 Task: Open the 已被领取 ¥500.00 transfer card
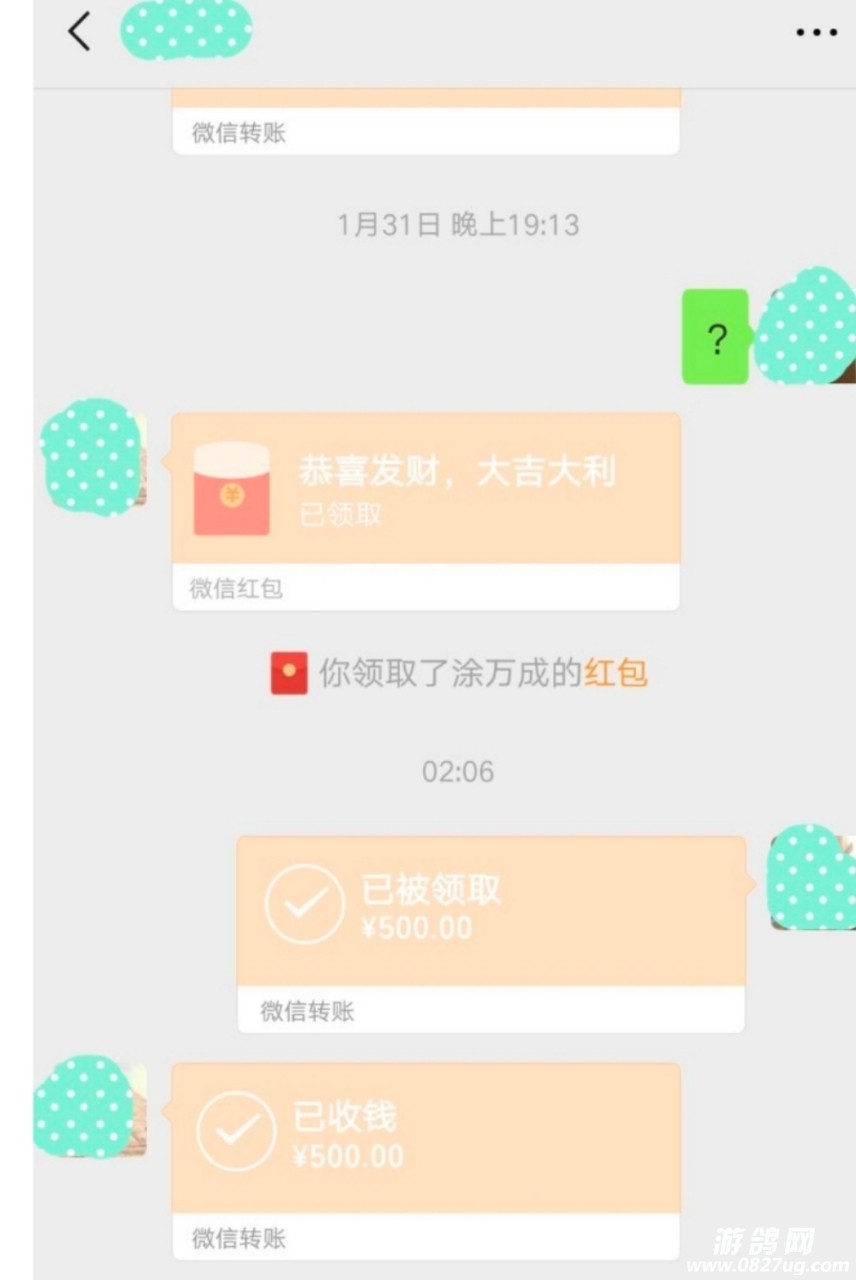491,912
